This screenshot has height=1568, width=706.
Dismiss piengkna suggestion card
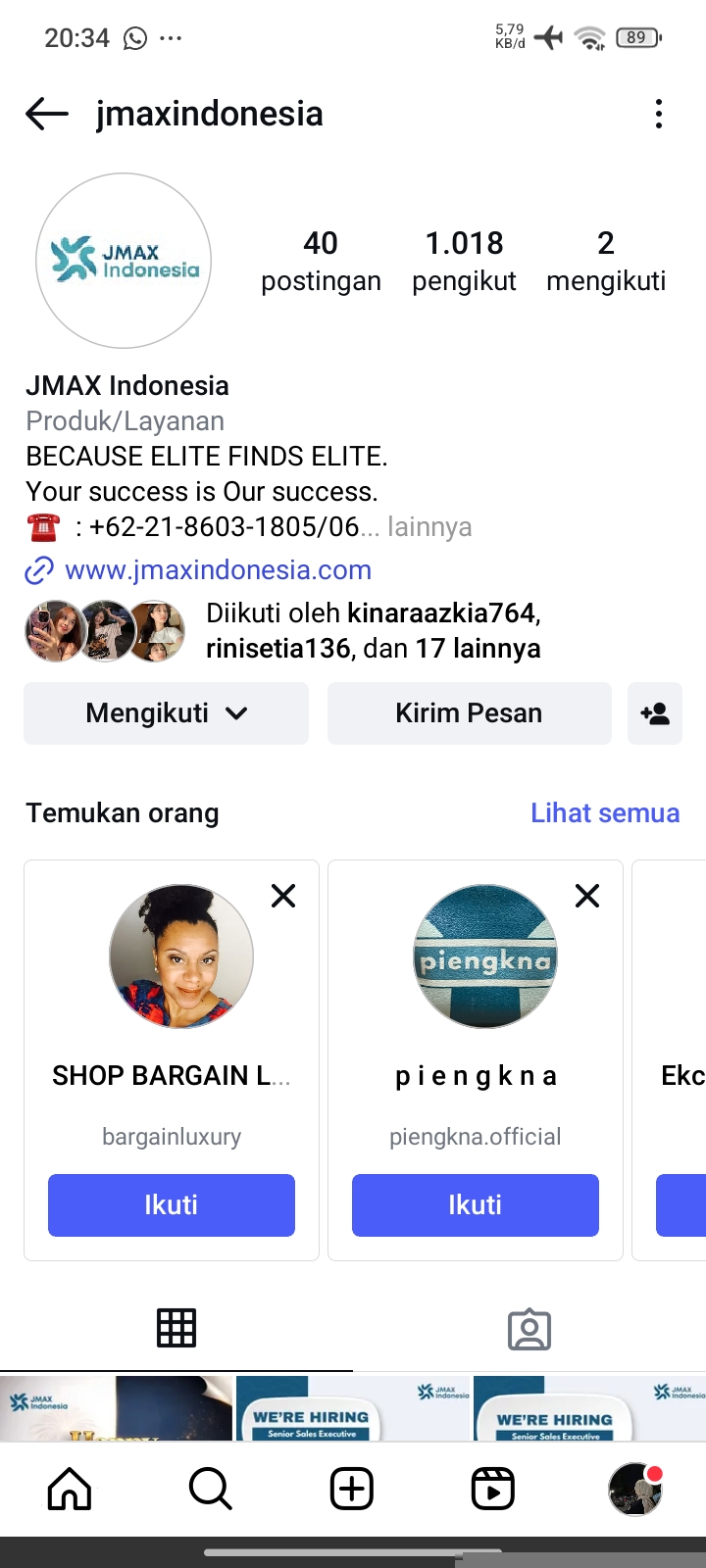click(587, 896)
